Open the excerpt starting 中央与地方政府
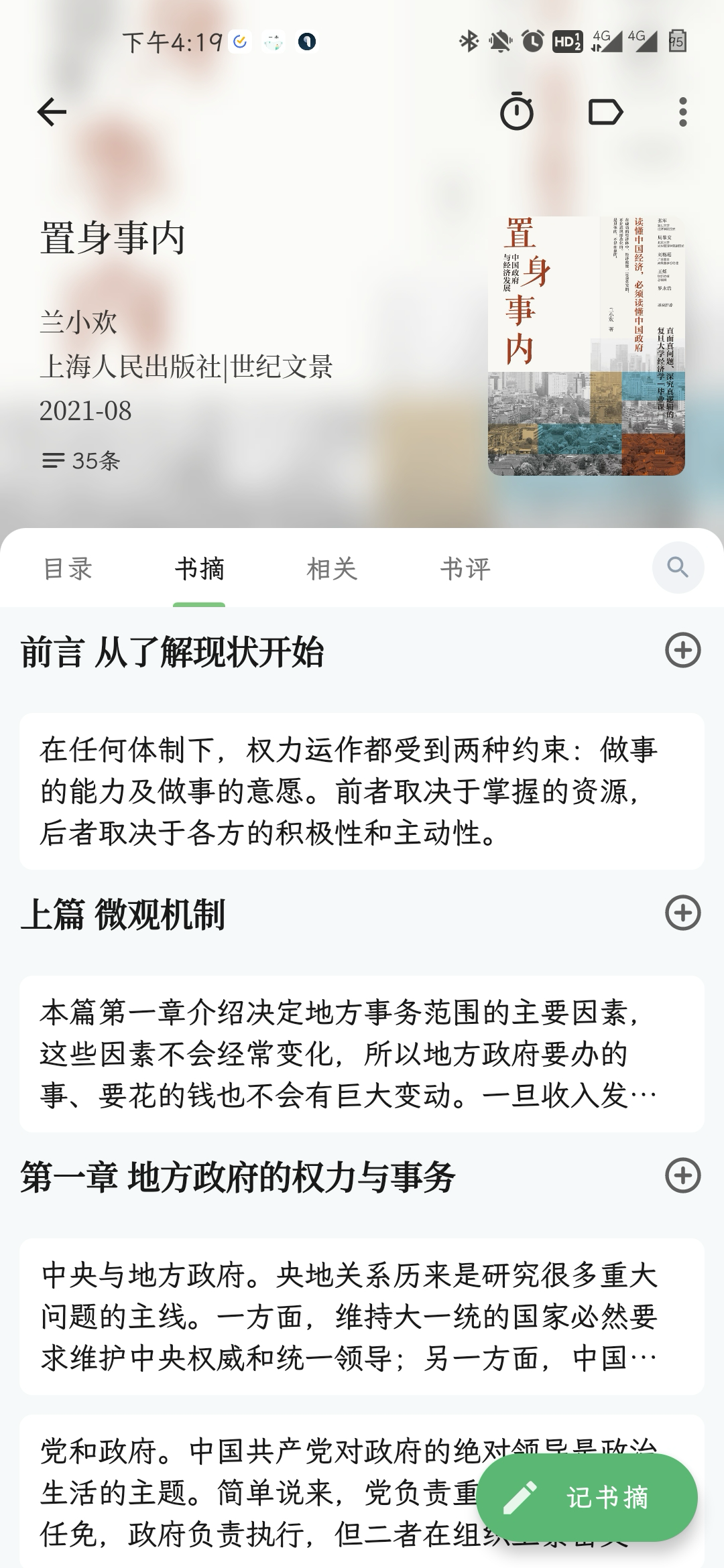 362,1317
